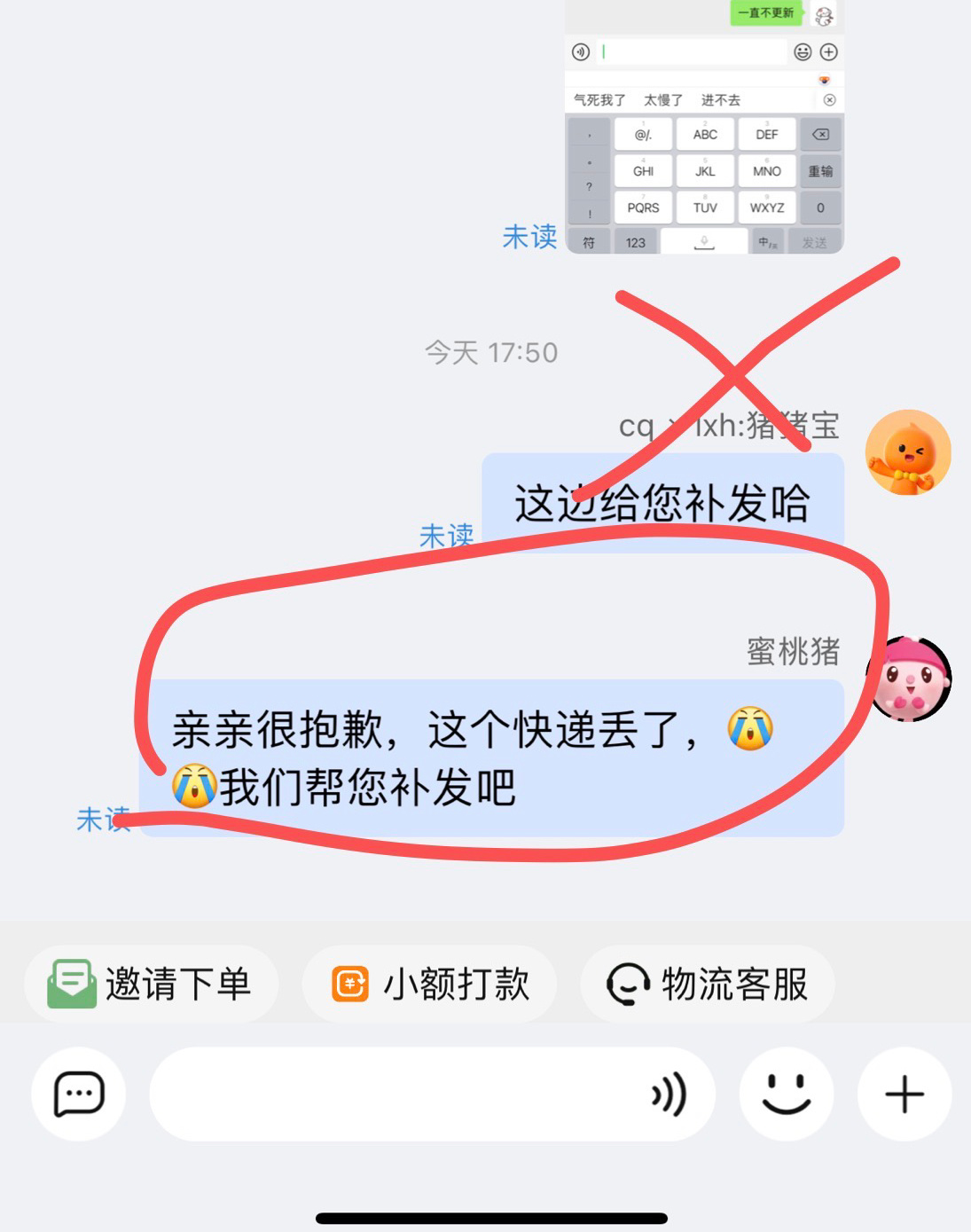
Task: Open the screenshot image message
Action: 704,133
